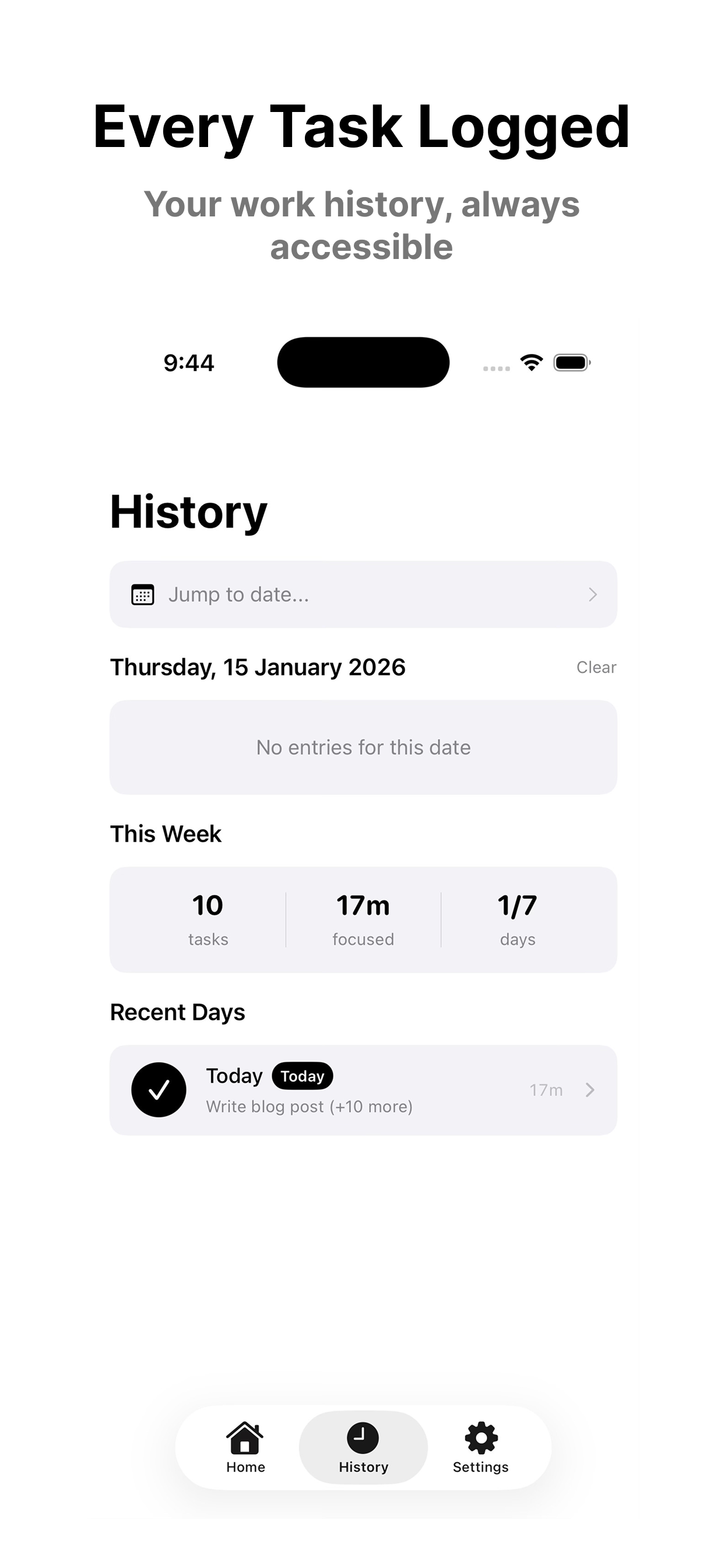Tap the 10 tasks stat in This Week
This screenshot has width=724, height=1568.
point(208,918)
